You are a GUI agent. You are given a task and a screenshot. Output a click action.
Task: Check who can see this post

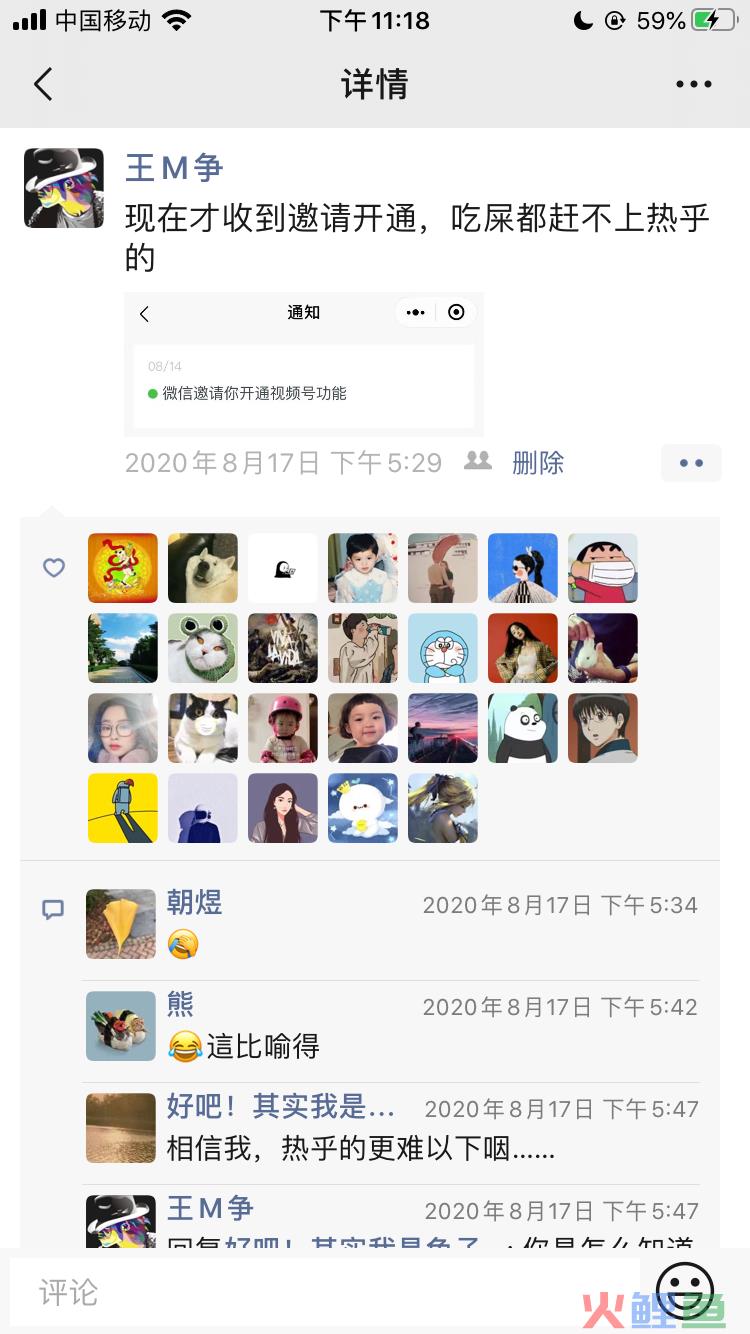click(478, 461)
